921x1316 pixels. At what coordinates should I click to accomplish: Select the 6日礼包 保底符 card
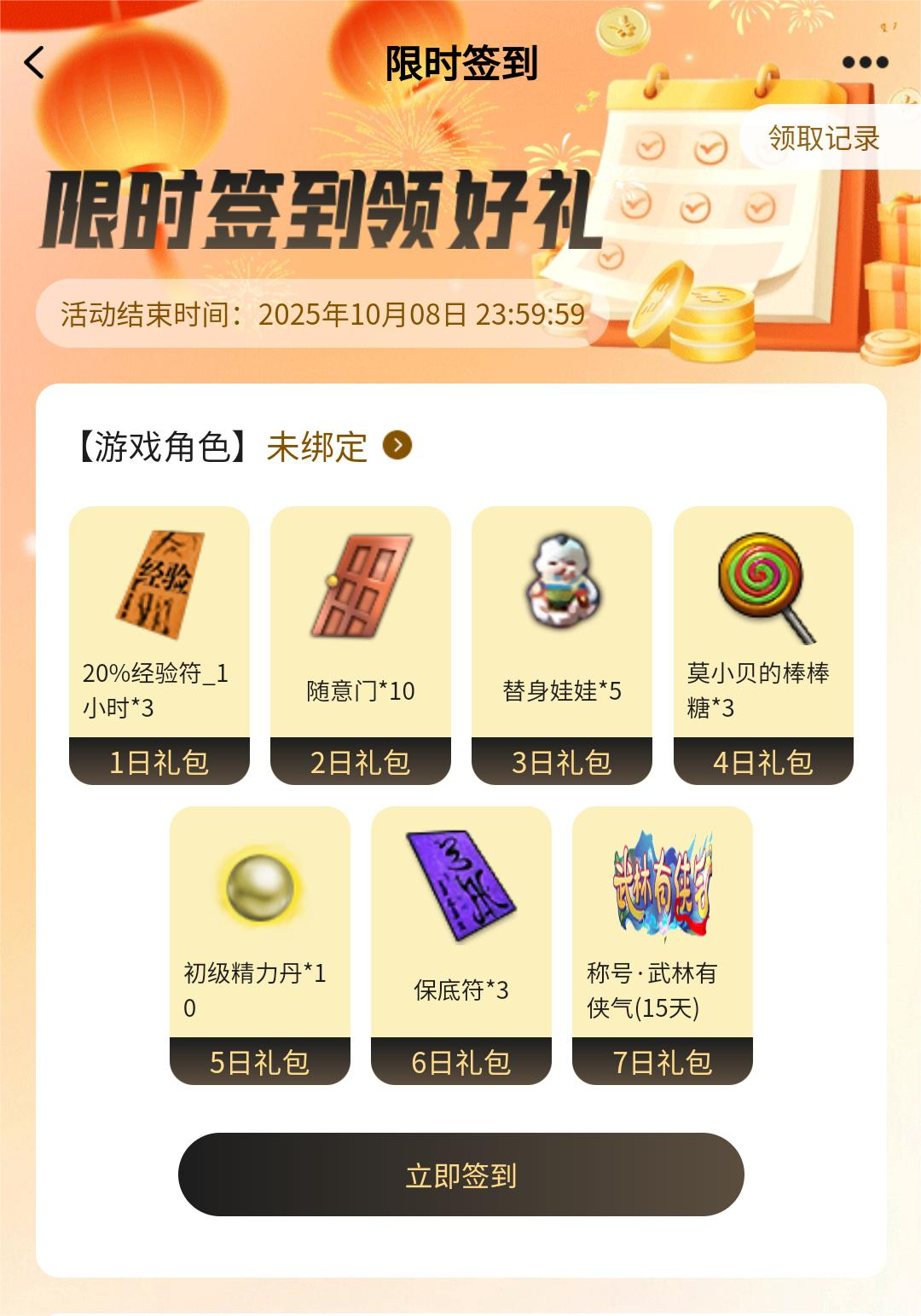(461, 945)
